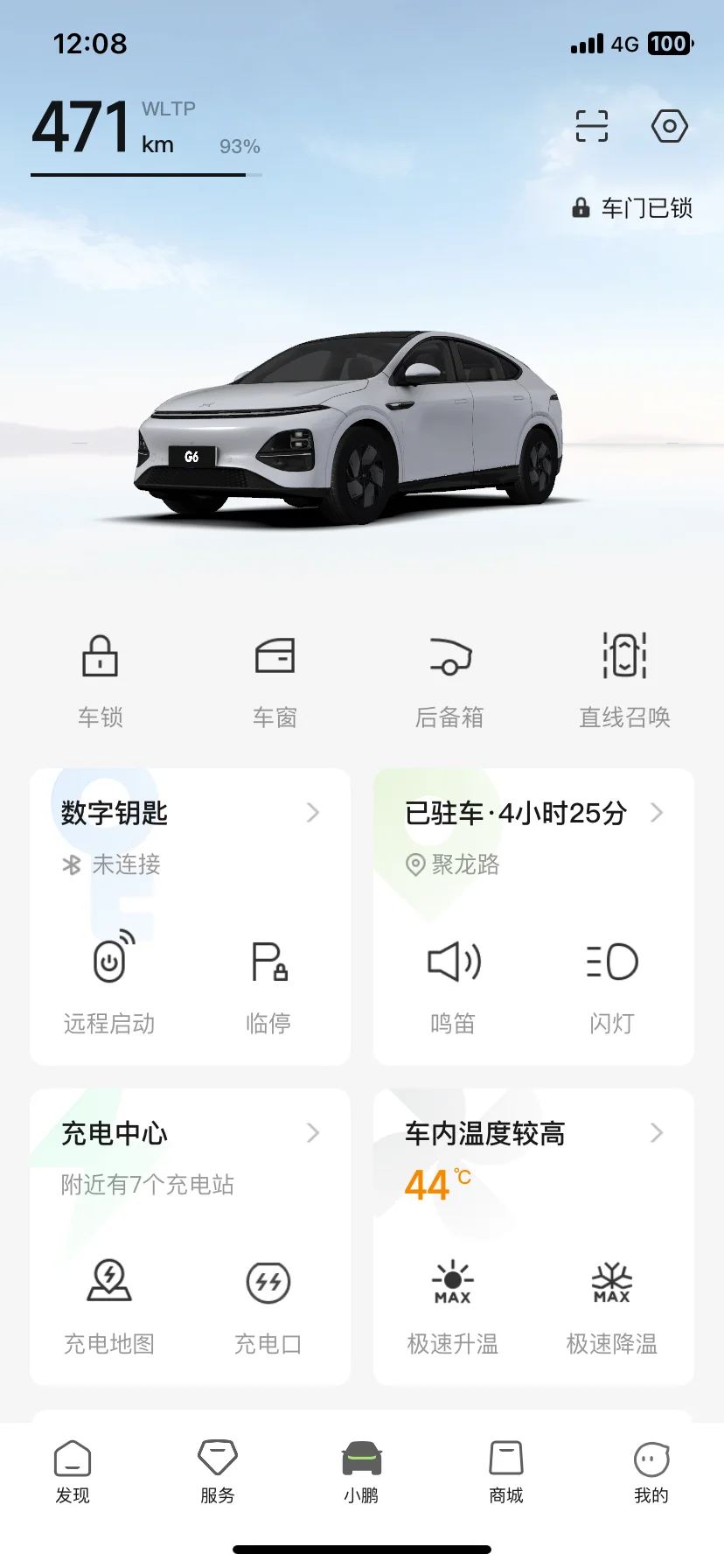Activate 临停 temporary parking

(268, 984)
